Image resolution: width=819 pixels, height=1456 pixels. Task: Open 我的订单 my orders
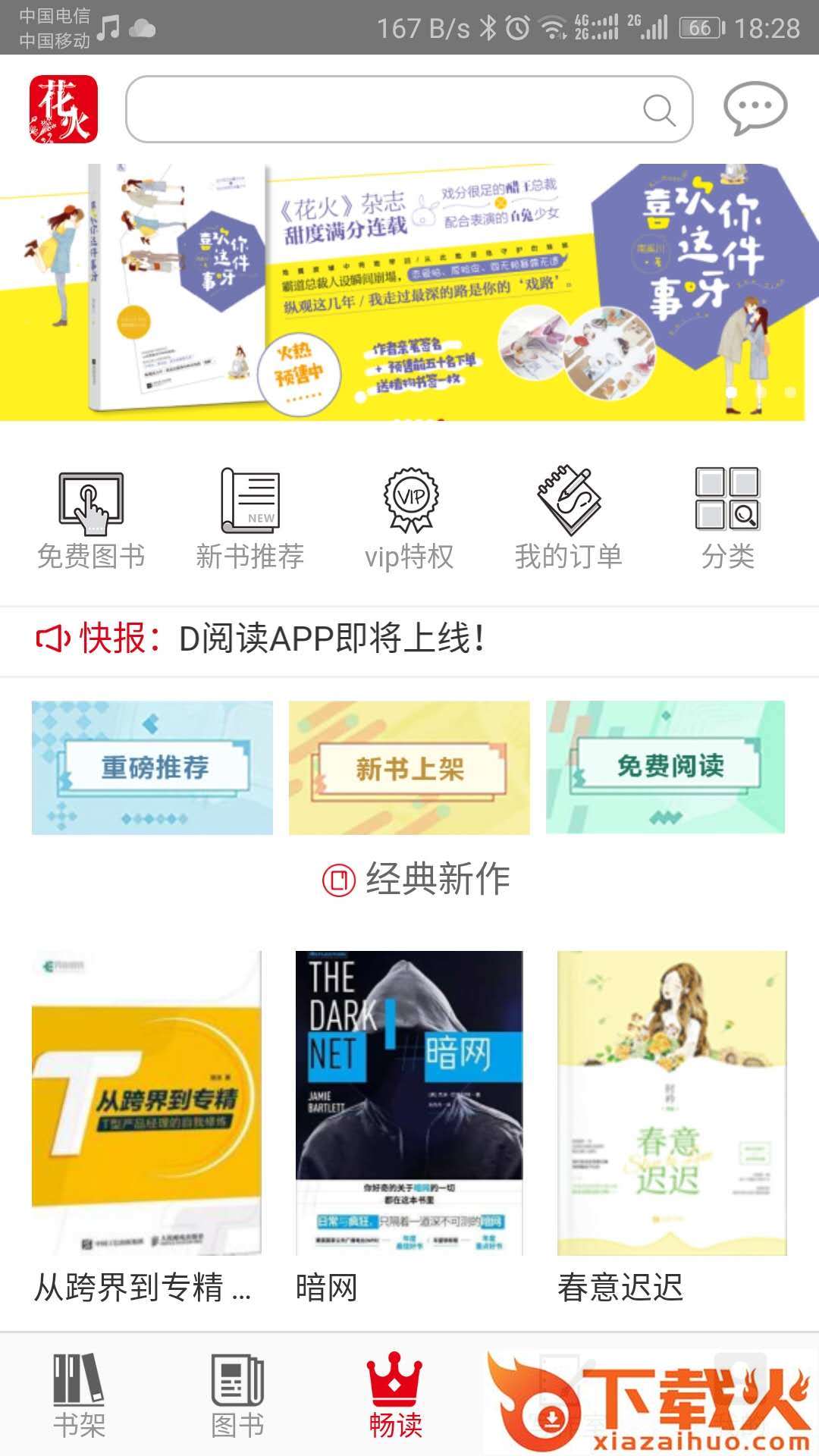click(569, 519)
